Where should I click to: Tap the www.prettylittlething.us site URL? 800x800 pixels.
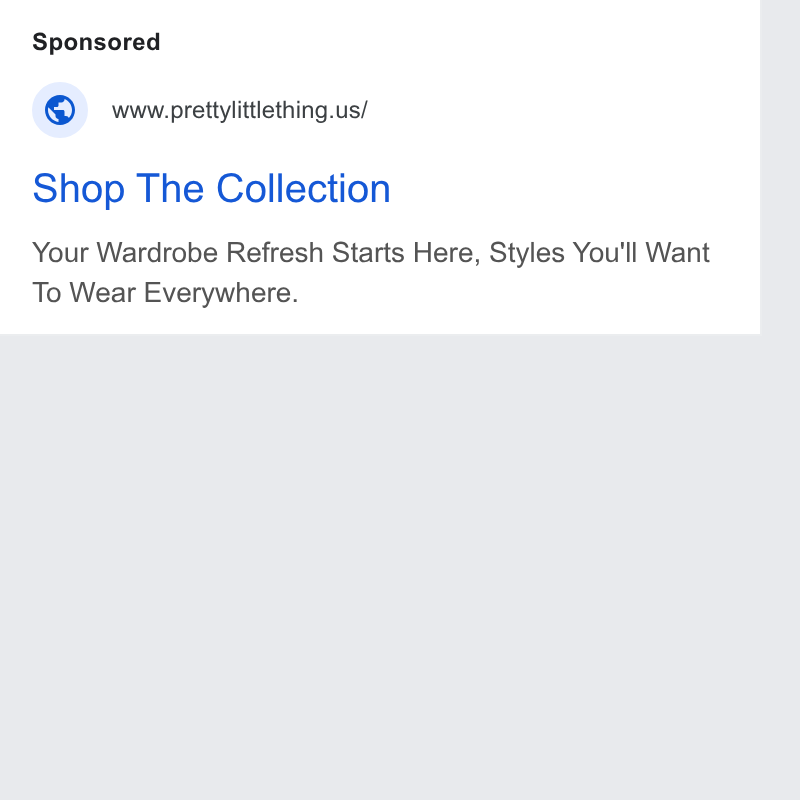tap(239, 110)
